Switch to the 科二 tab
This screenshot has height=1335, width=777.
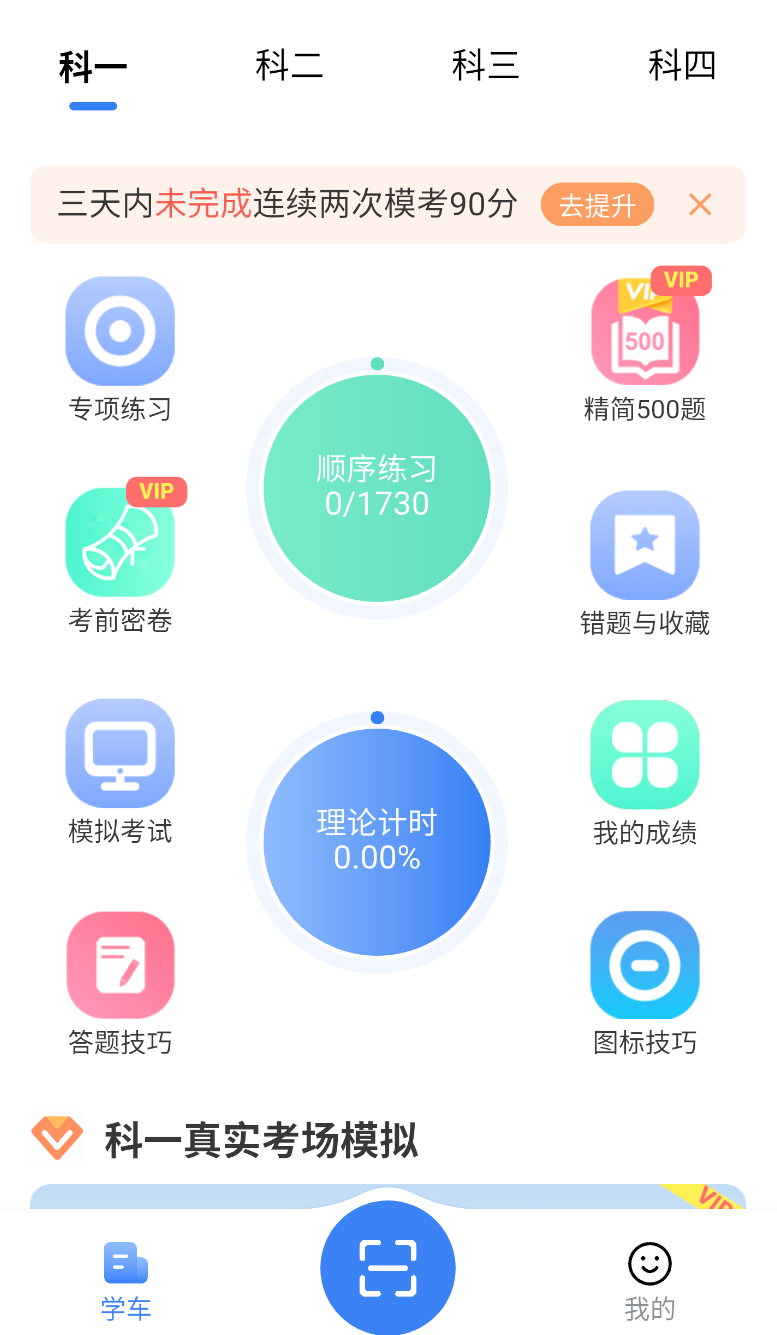[289, 66]
